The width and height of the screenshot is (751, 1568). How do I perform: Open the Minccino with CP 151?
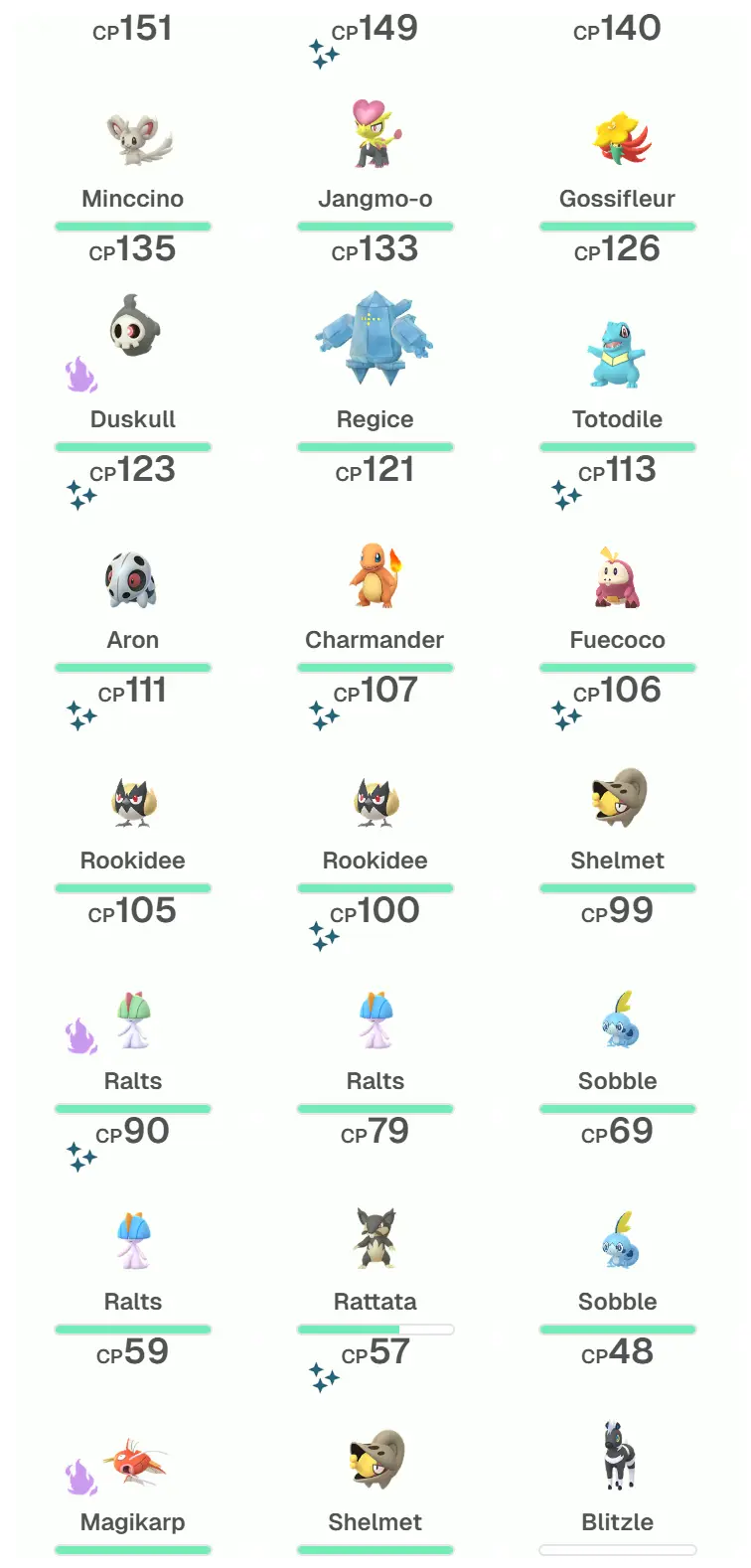pos(133,139)
